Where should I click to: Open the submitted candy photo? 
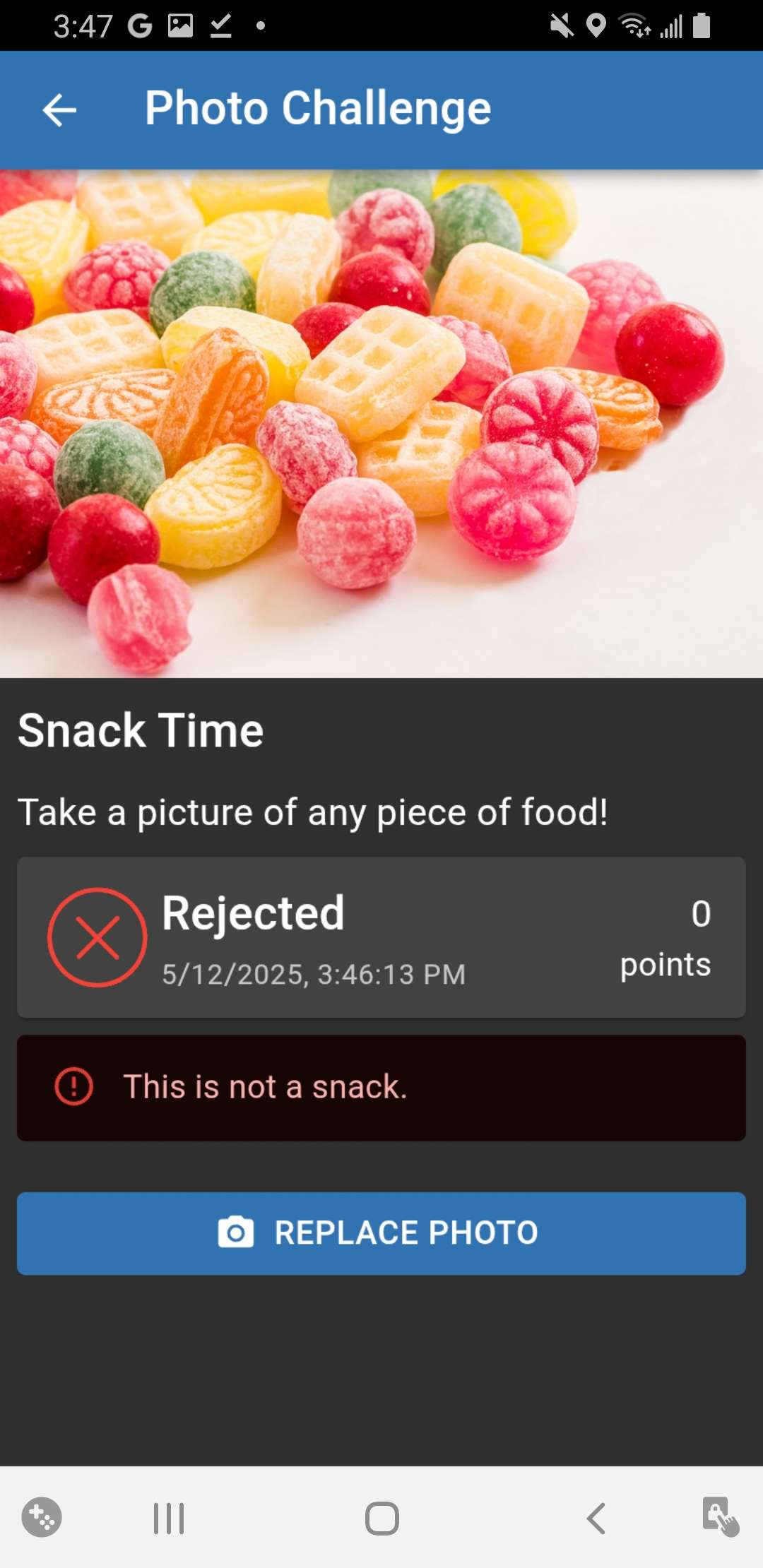click(x=381, y=424)
